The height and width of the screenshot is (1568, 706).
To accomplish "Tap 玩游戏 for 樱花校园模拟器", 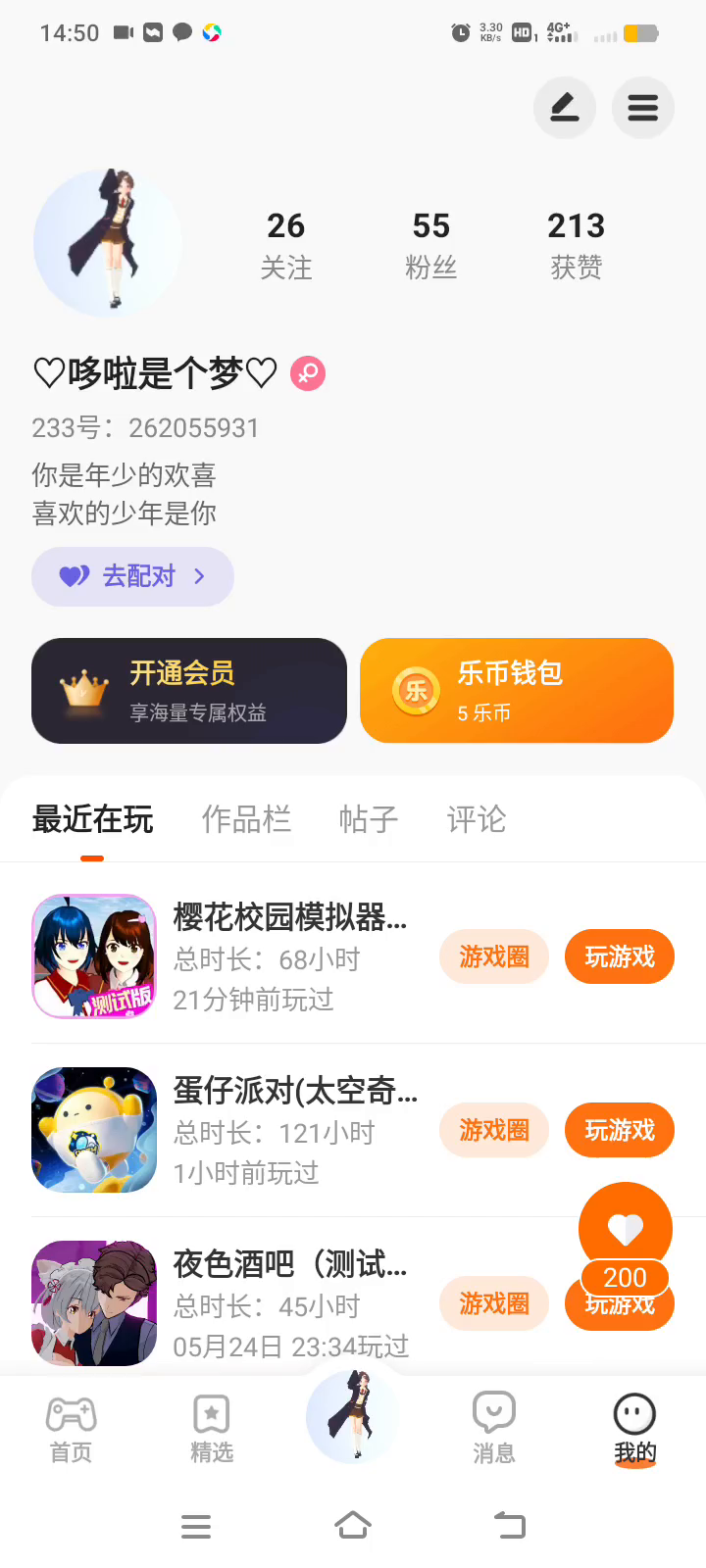I will (x=619, y=956).
